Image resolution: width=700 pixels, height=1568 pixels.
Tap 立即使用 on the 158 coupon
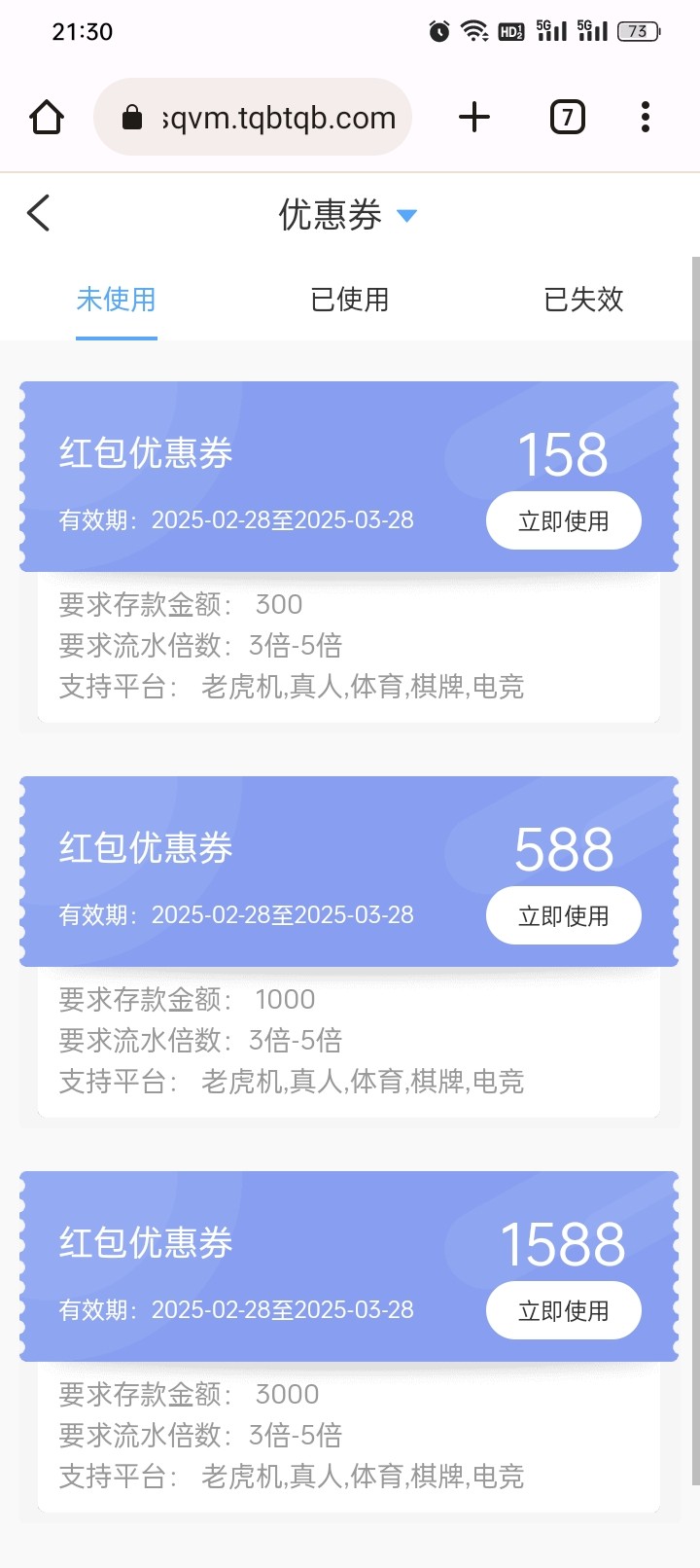pyautogui.click(x=564, y=520)
